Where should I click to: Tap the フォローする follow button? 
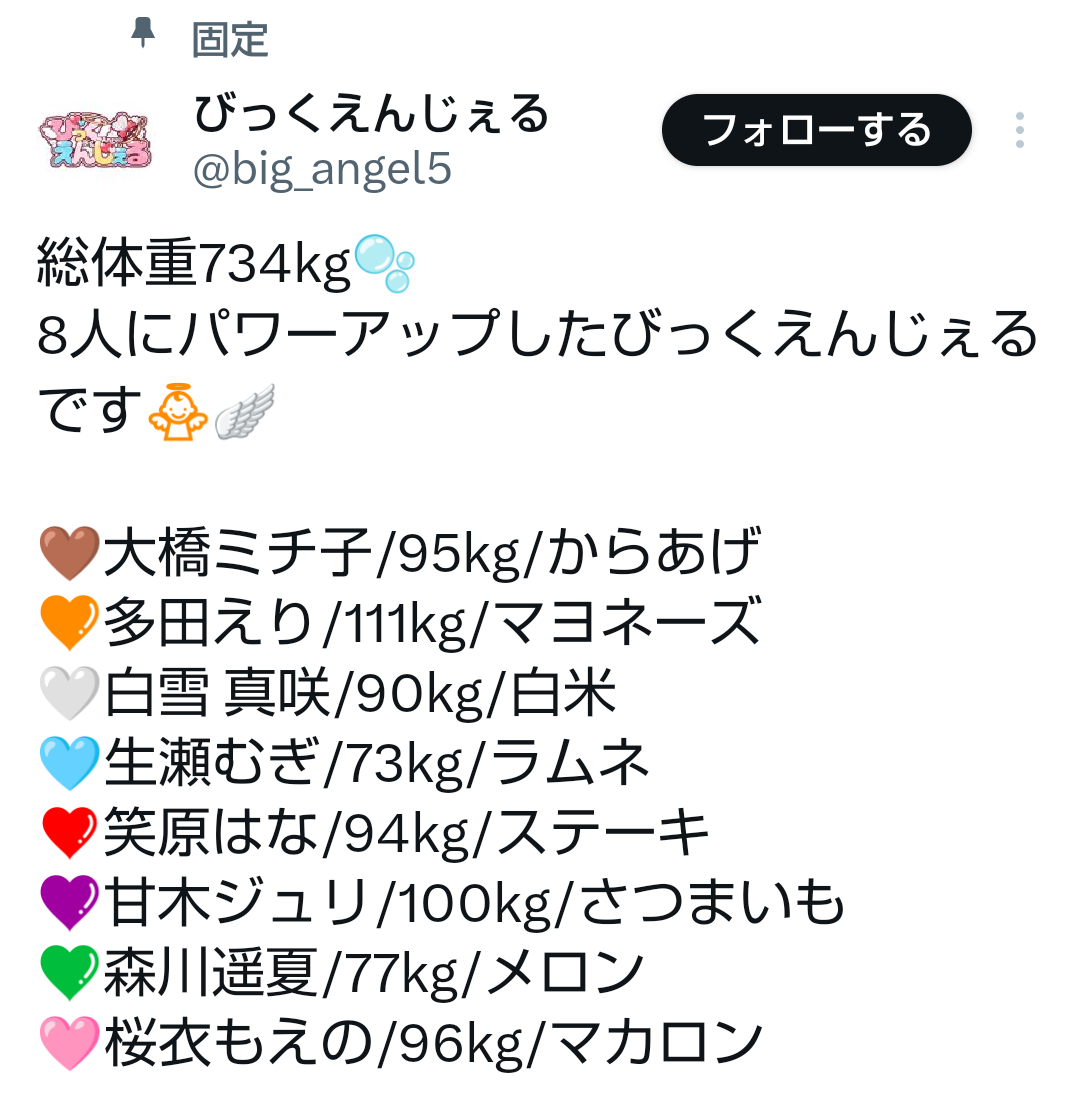click(816, 130)
